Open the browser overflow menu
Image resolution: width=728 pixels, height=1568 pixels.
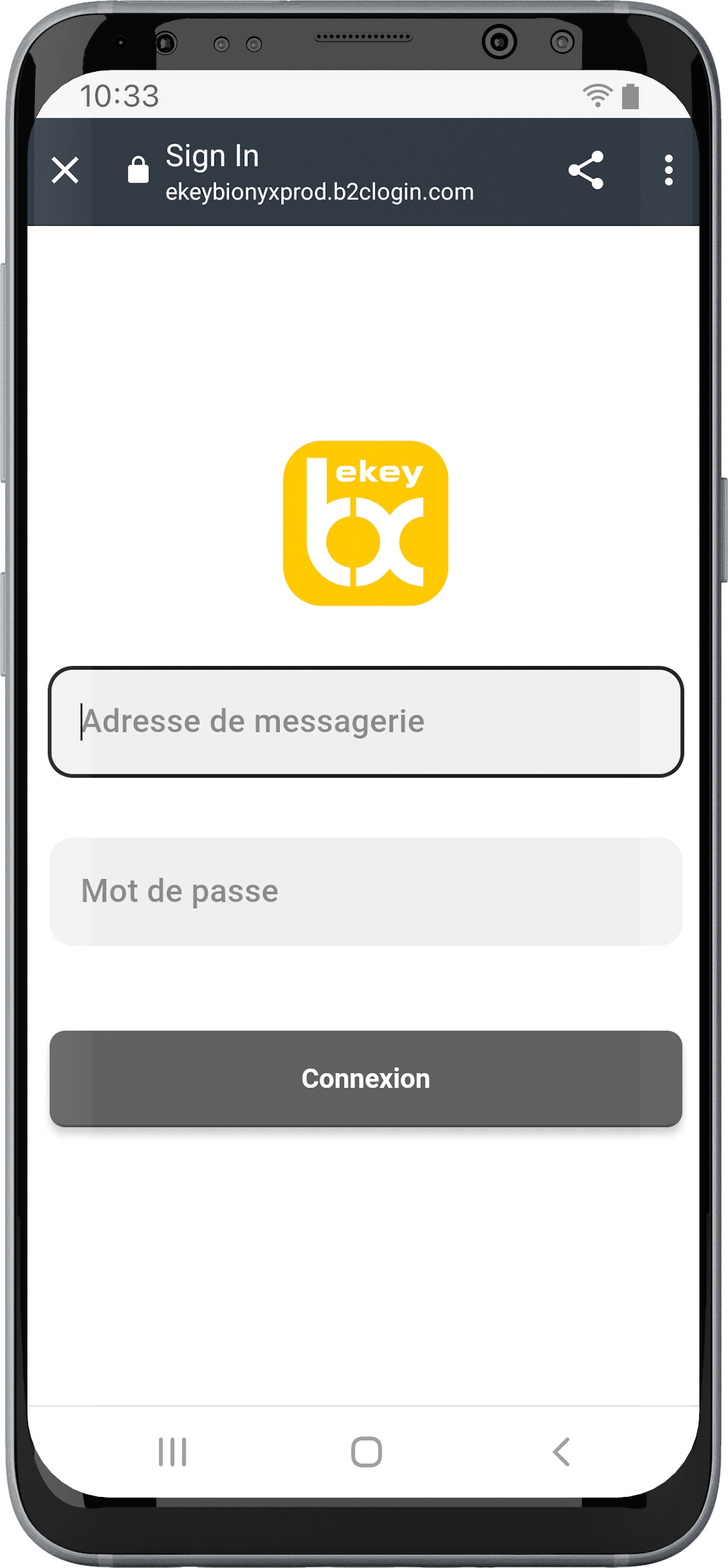coord(668,170)
